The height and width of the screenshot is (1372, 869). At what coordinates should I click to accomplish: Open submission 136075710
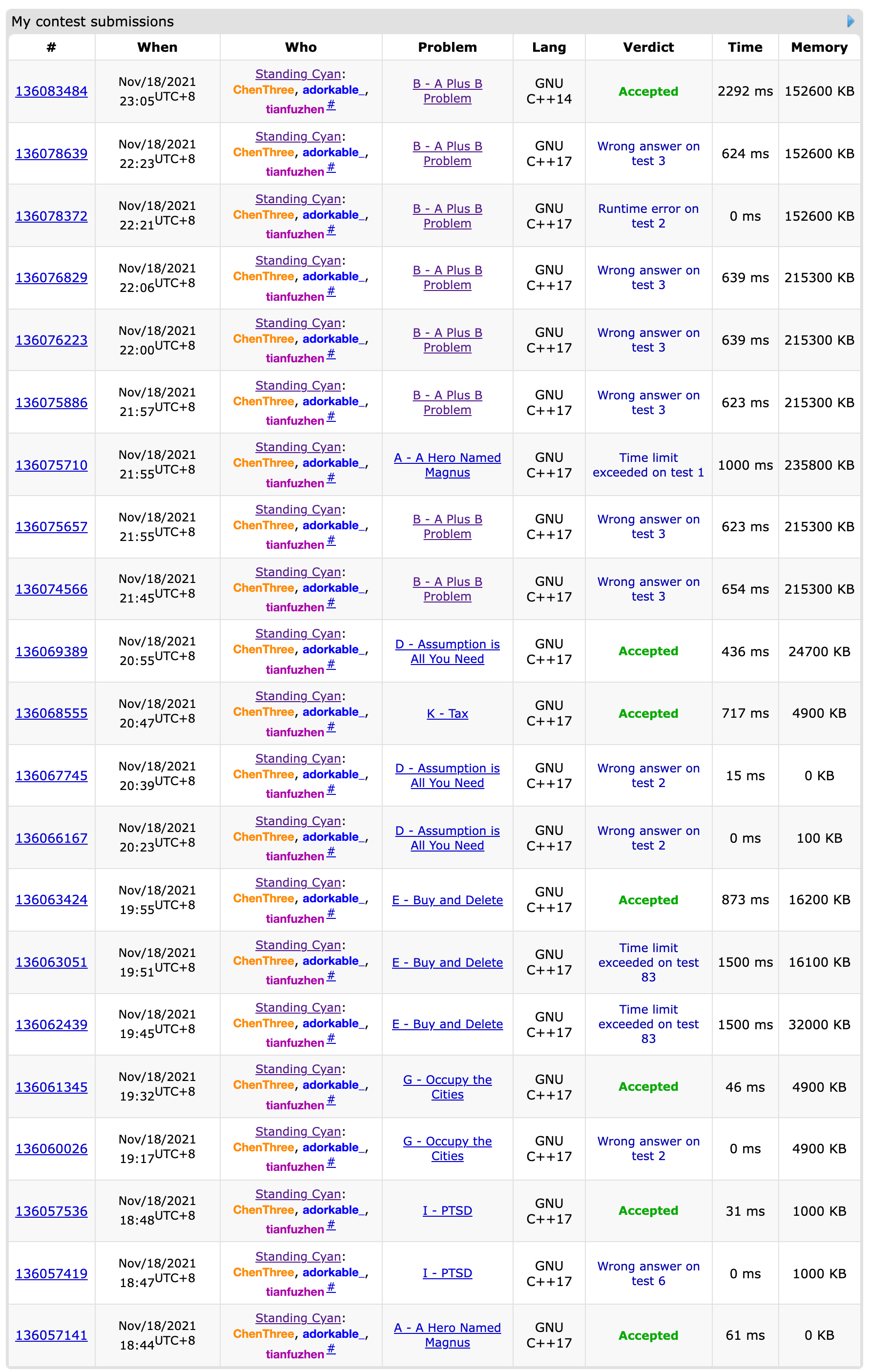(51, 465)
